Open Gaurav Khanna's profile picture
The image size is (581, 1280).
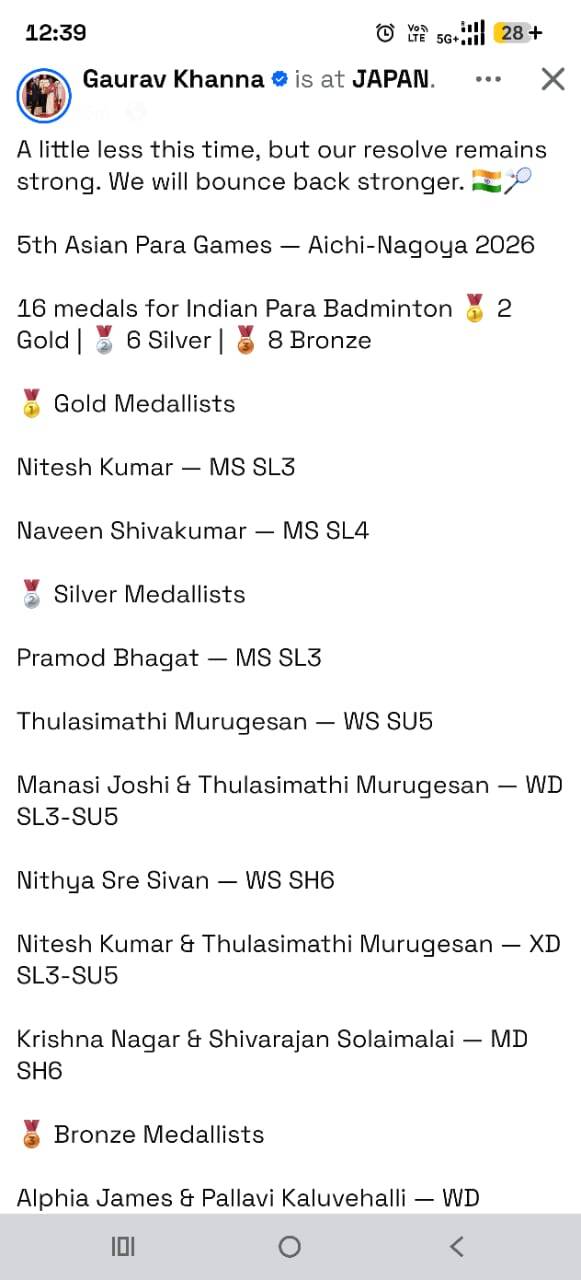[x=43, y=96]
